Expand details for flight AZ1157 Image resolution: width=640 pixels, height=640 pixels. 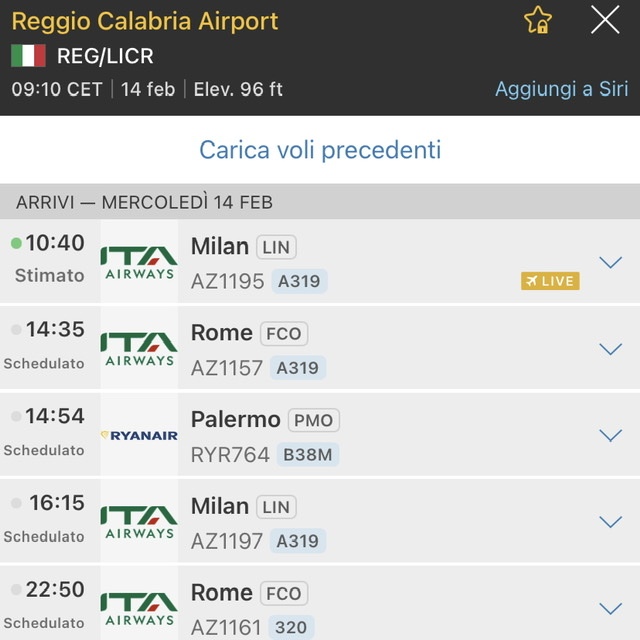point(610,349)
